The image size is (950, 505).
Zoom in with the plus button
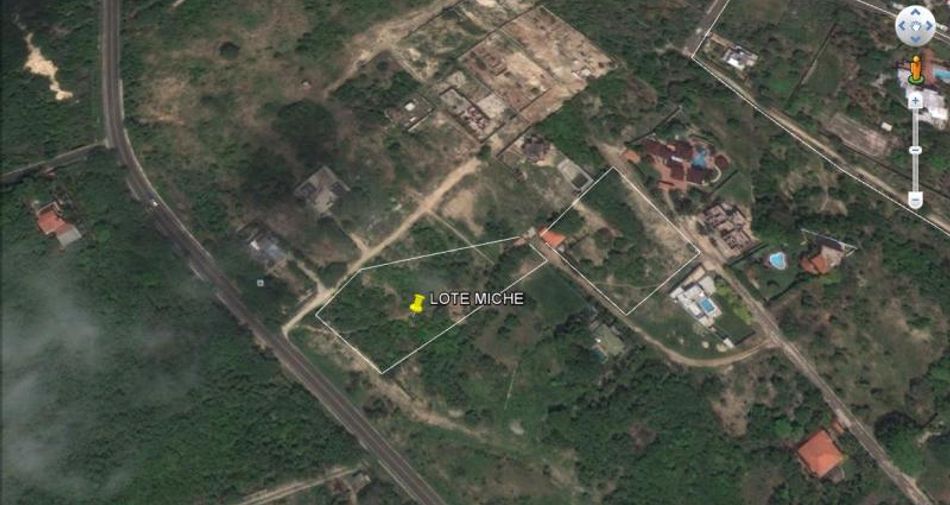tap(915, 101)
